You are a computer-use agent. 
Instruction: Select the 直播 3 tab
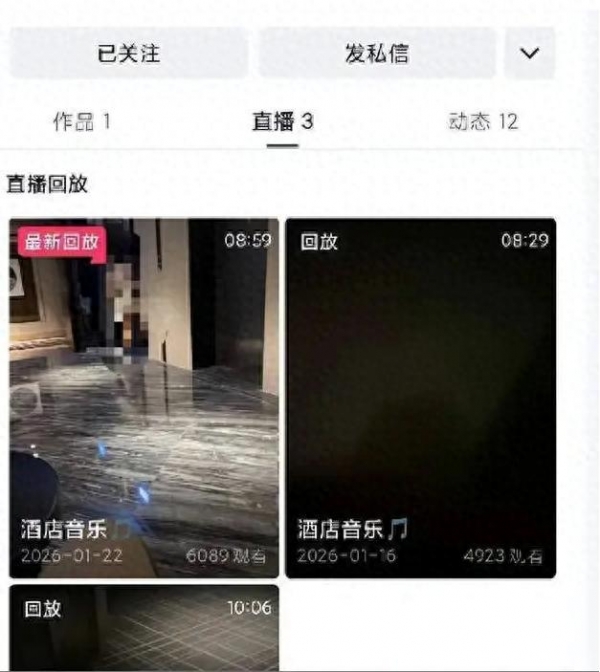click(x=282, y=122)
